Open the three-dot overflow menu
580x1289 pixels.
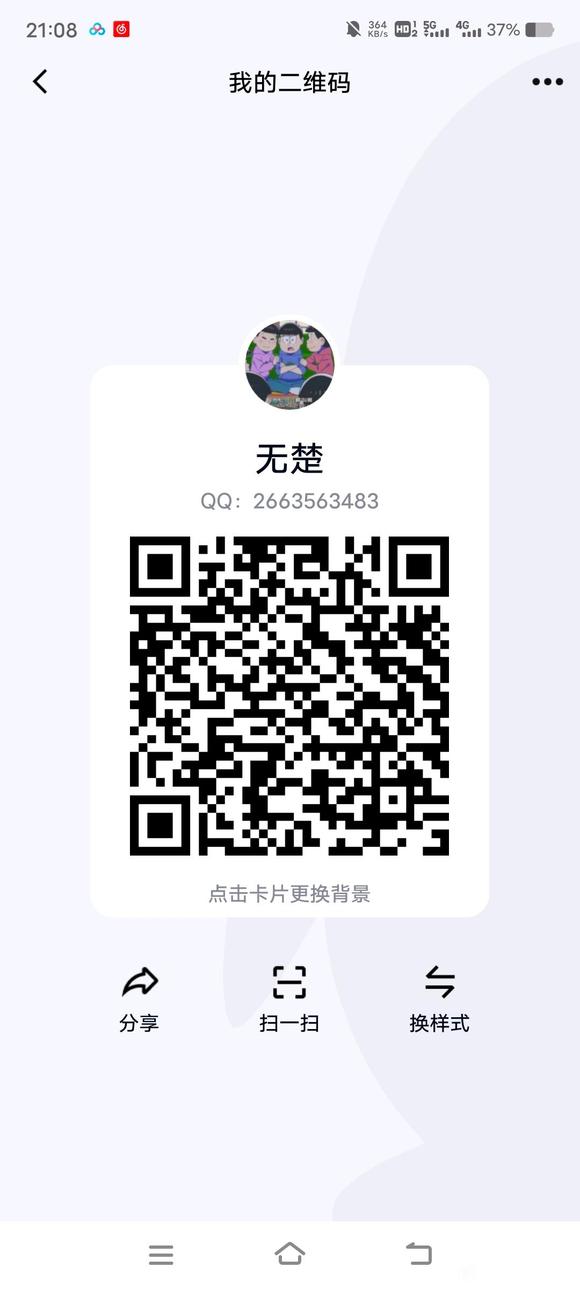[x=547, y=82]
